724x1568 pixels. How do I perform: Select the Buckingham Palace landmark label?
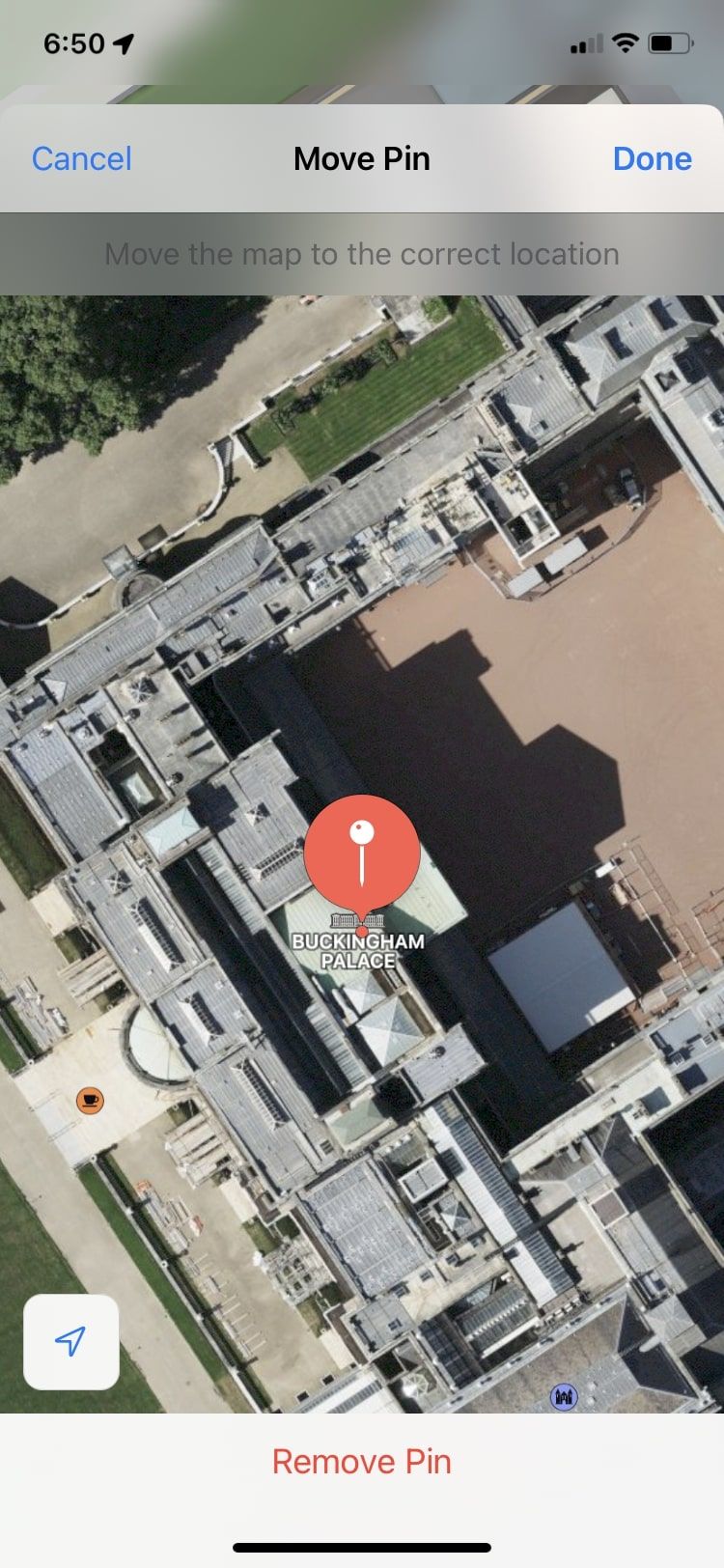coord(358,950)
